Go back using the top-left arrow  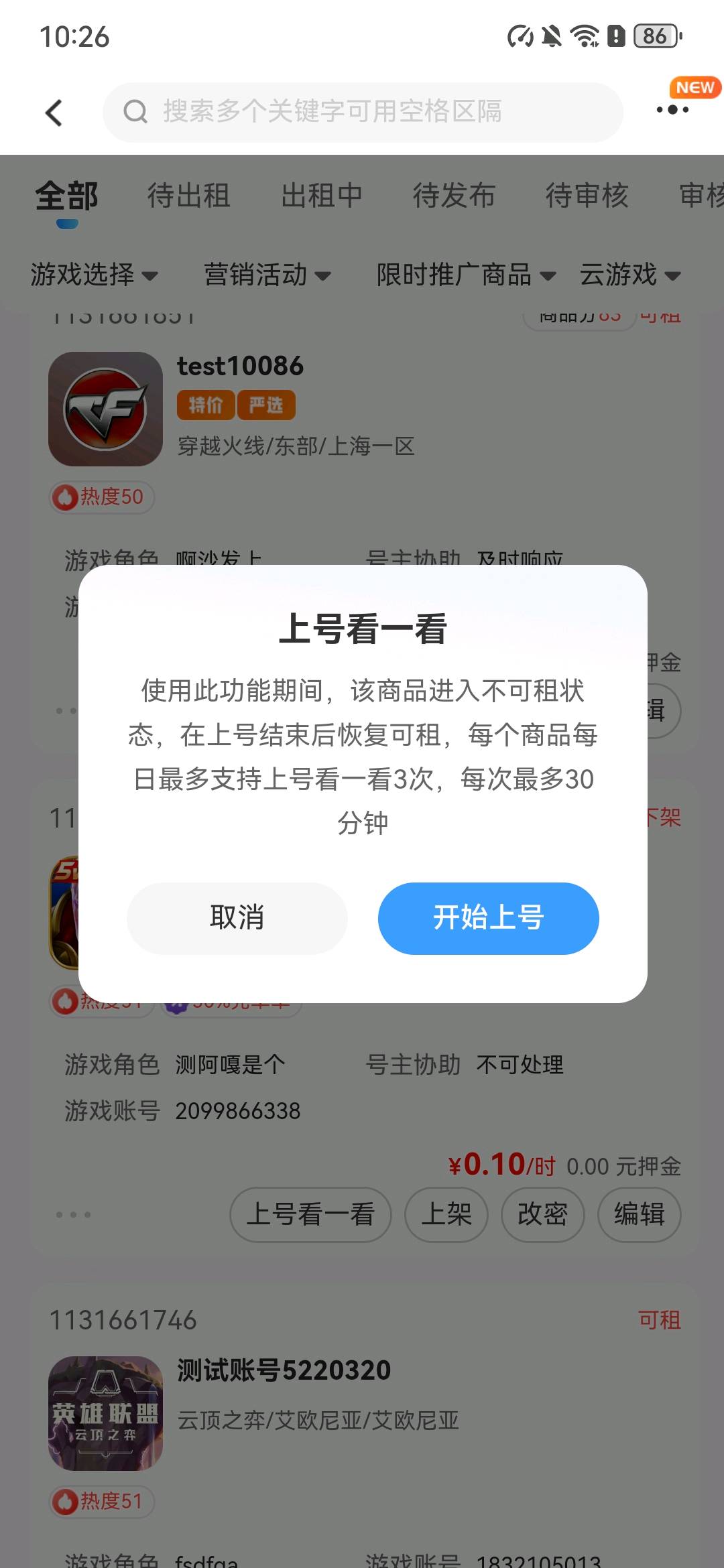click(x=54, y=113)
